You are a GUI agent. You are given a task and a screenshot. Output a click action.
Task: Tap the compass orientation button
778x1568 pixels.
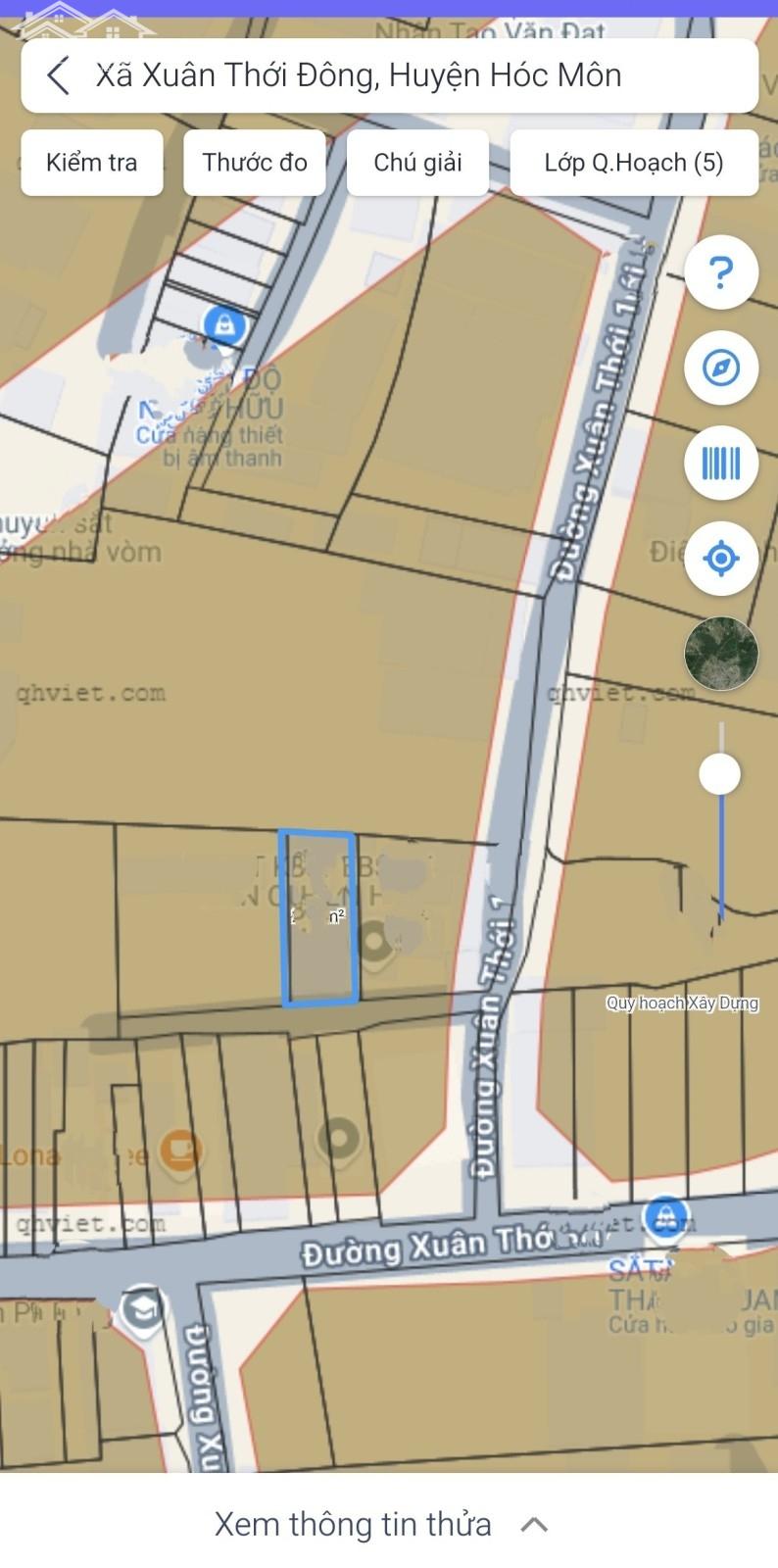point(721,368)
